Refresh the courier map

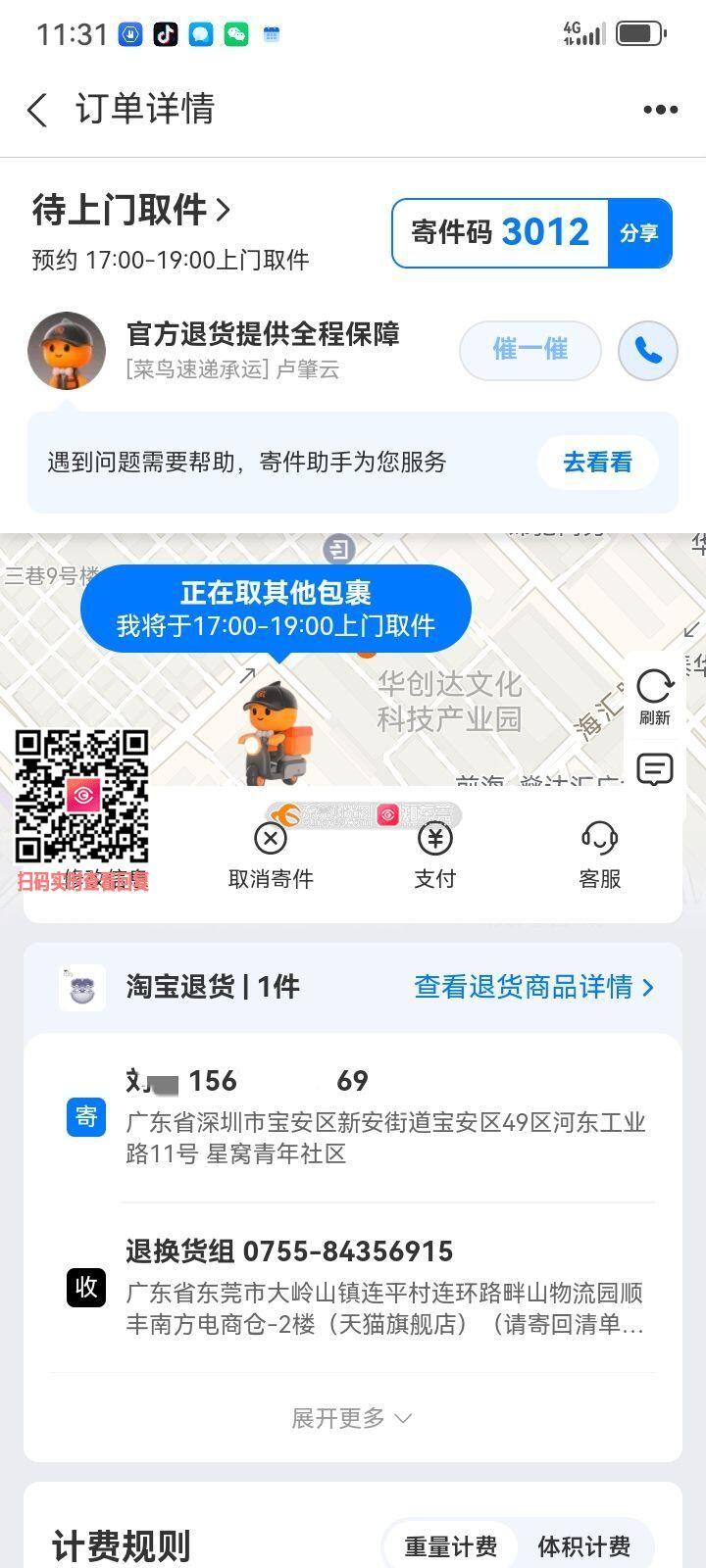point(654,695)
